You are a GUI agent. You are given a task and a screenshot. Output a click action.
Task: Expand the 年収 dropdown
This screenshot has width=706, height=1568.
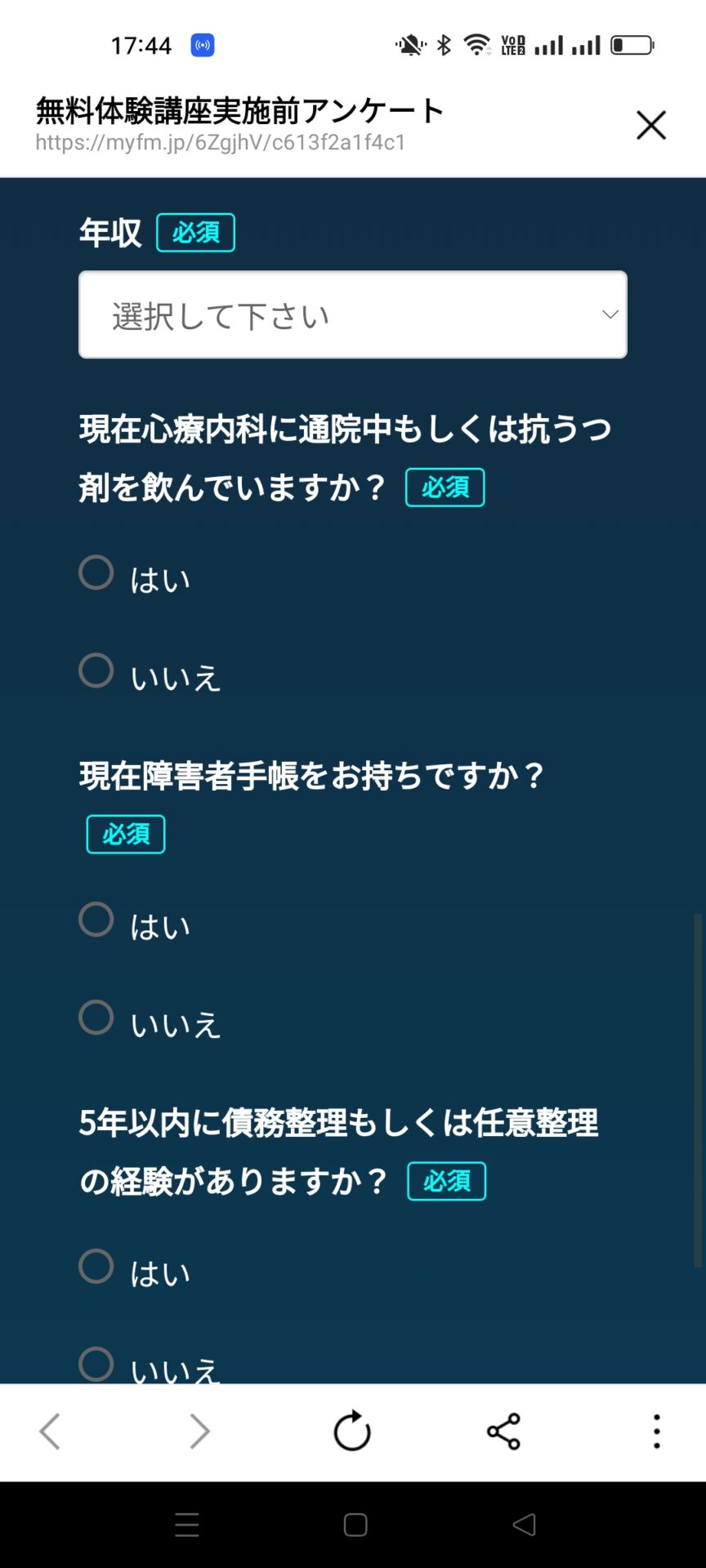353,314
